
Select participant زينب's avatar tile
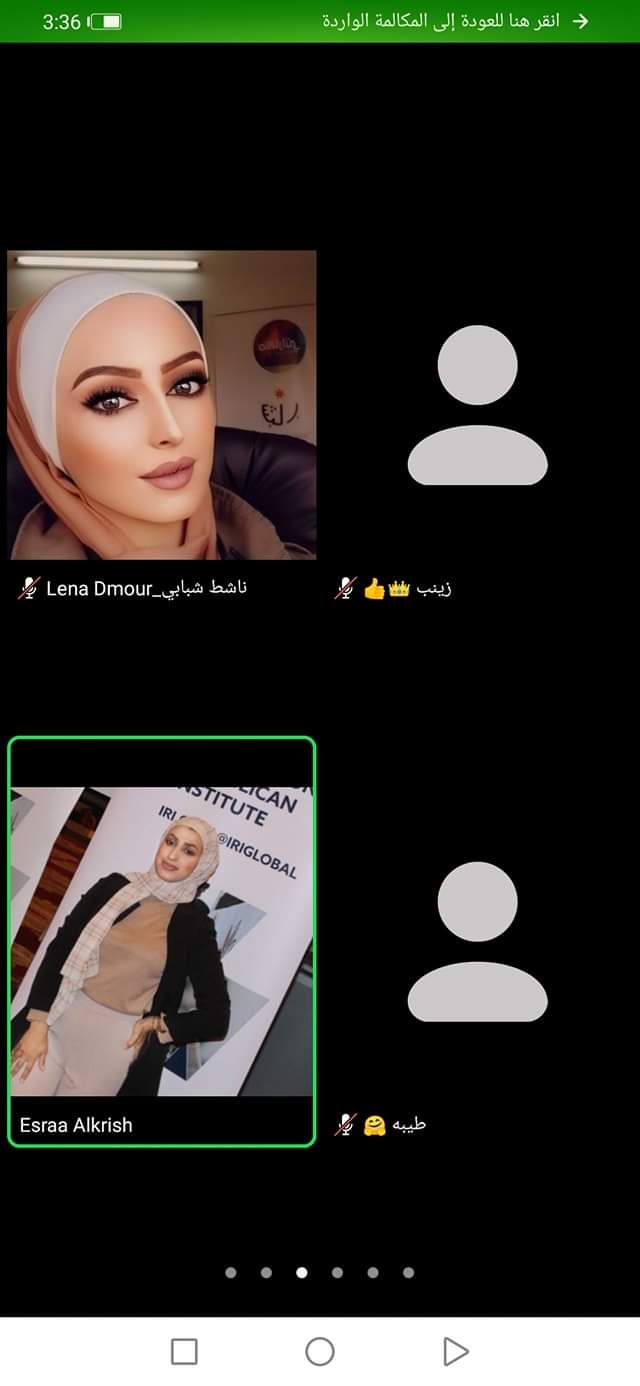point(477,405)
